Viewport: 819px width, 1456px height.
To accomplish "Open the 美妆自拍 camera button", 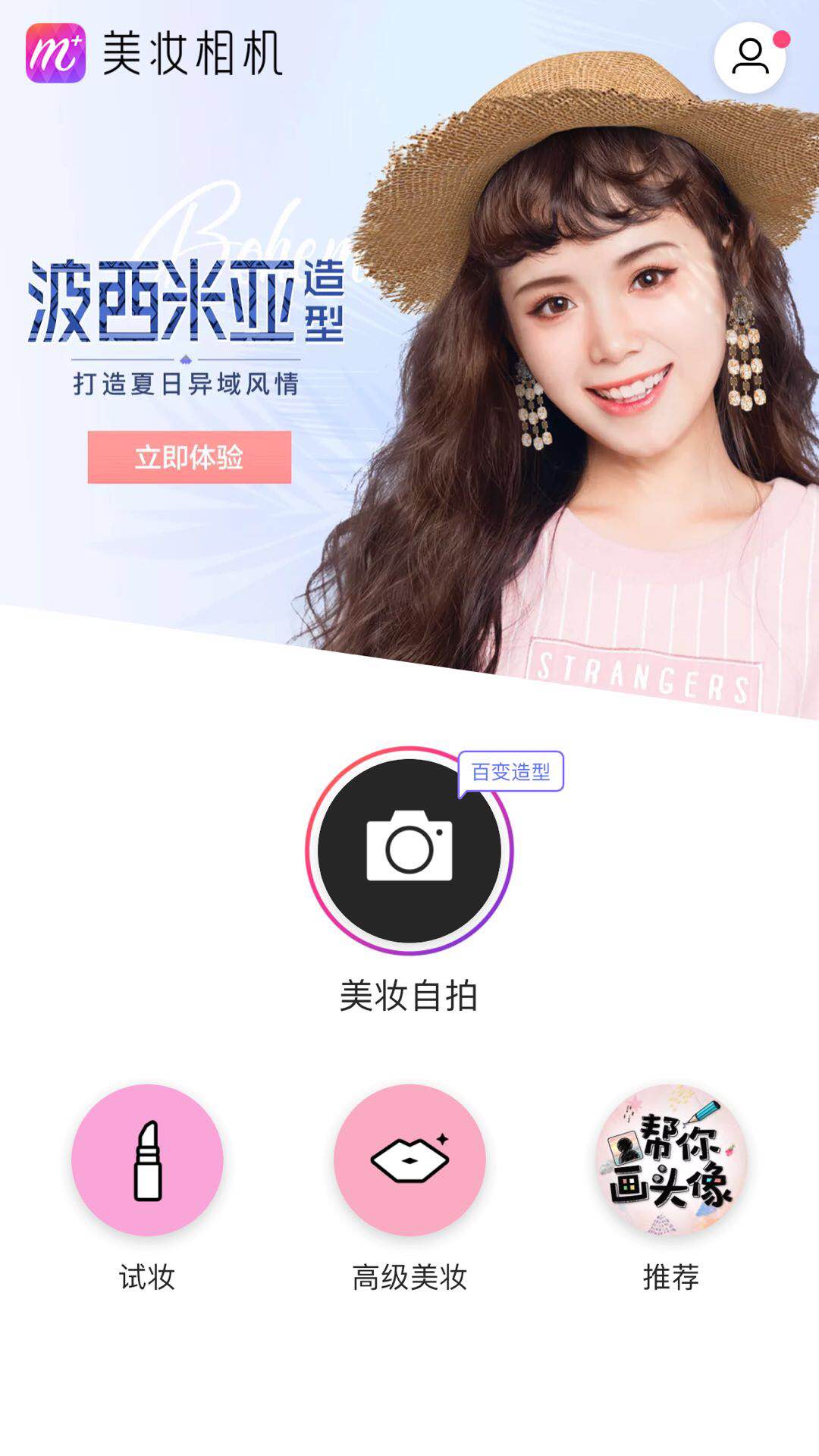I will pos(409,851).
